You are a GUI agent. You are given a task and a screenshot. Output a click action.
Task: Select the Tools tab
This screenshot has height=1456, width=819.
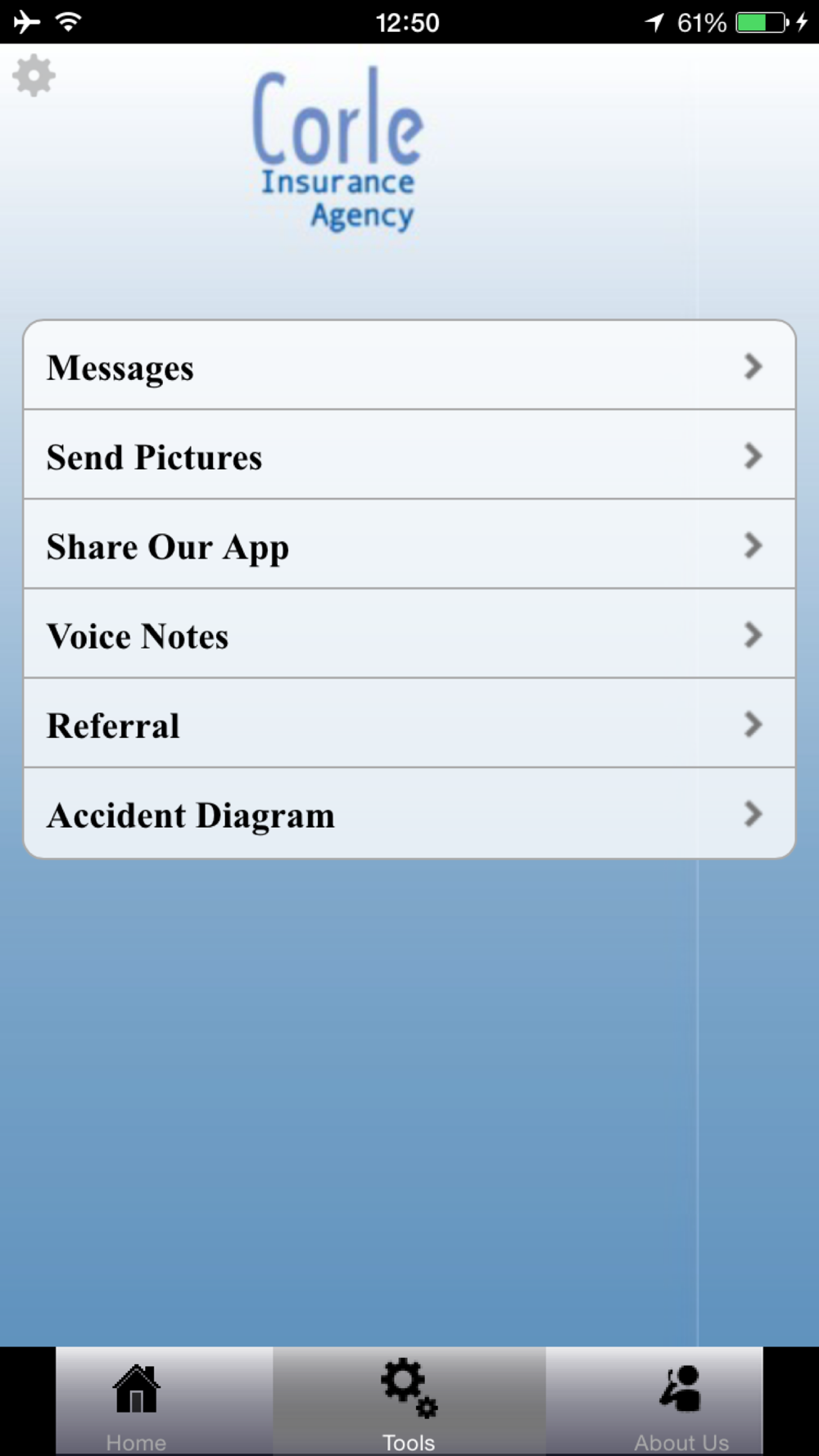pyautogui.click(x=409, y=1401)
